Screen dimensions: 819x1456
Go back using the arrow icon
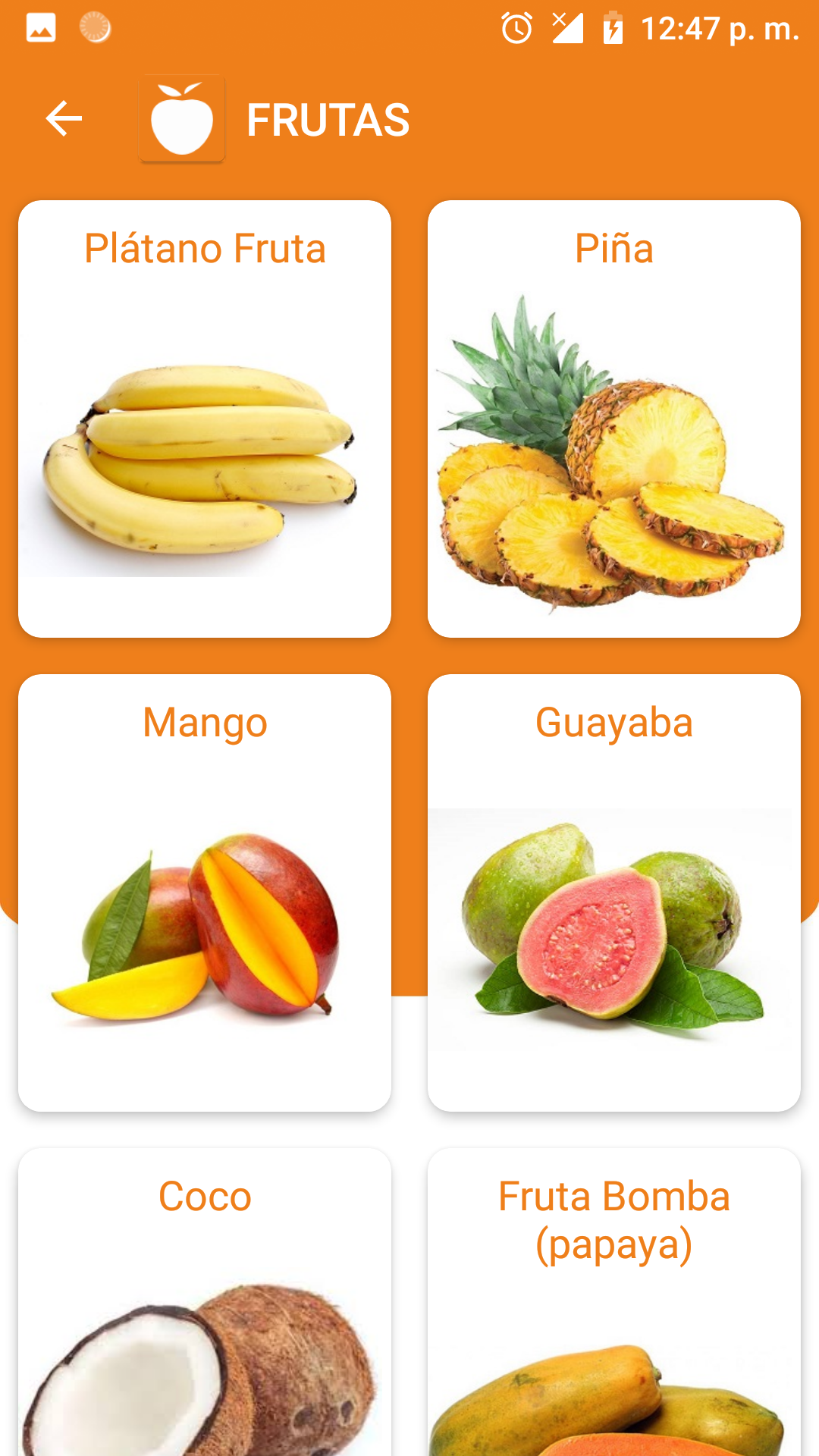(x=64, y=119)
